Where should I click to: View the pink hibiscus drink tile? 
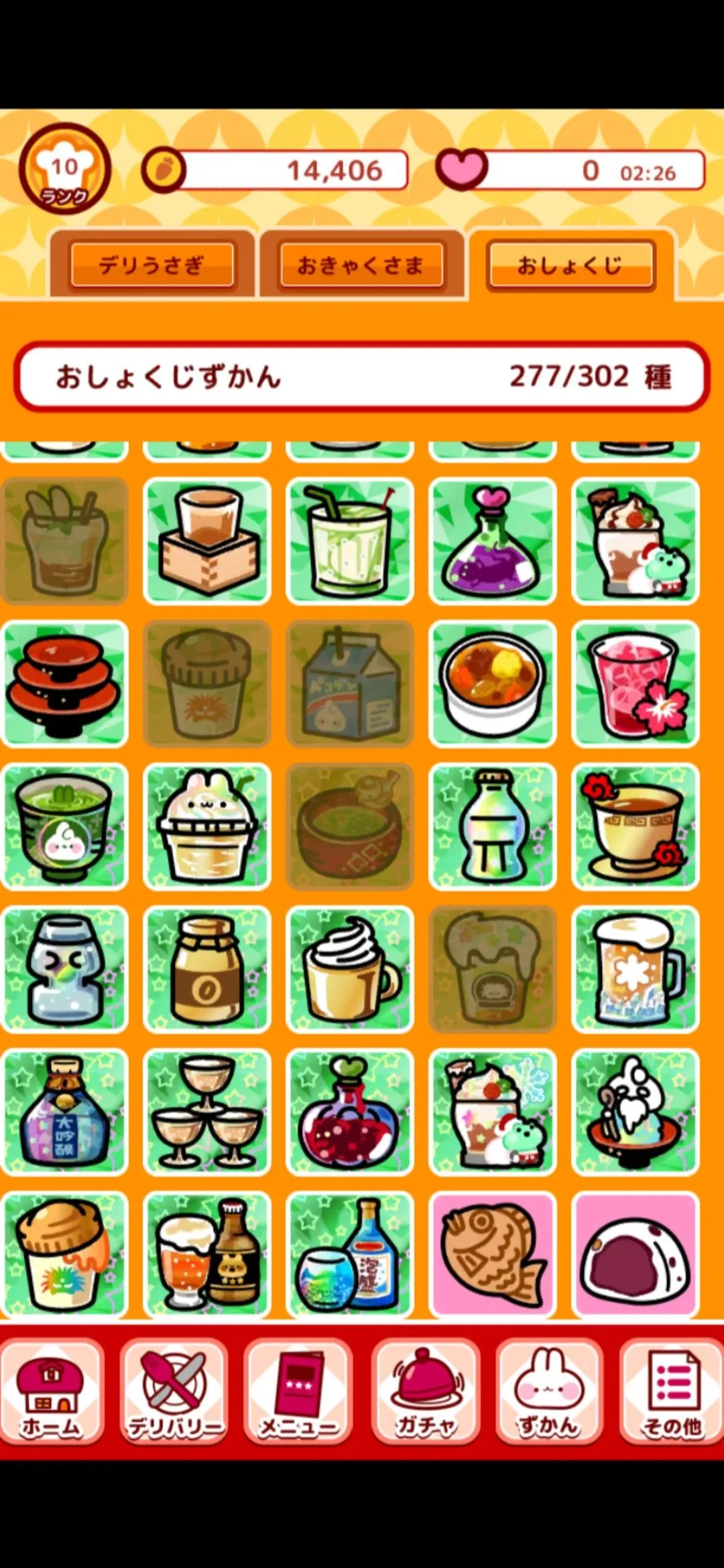point(636,683)
